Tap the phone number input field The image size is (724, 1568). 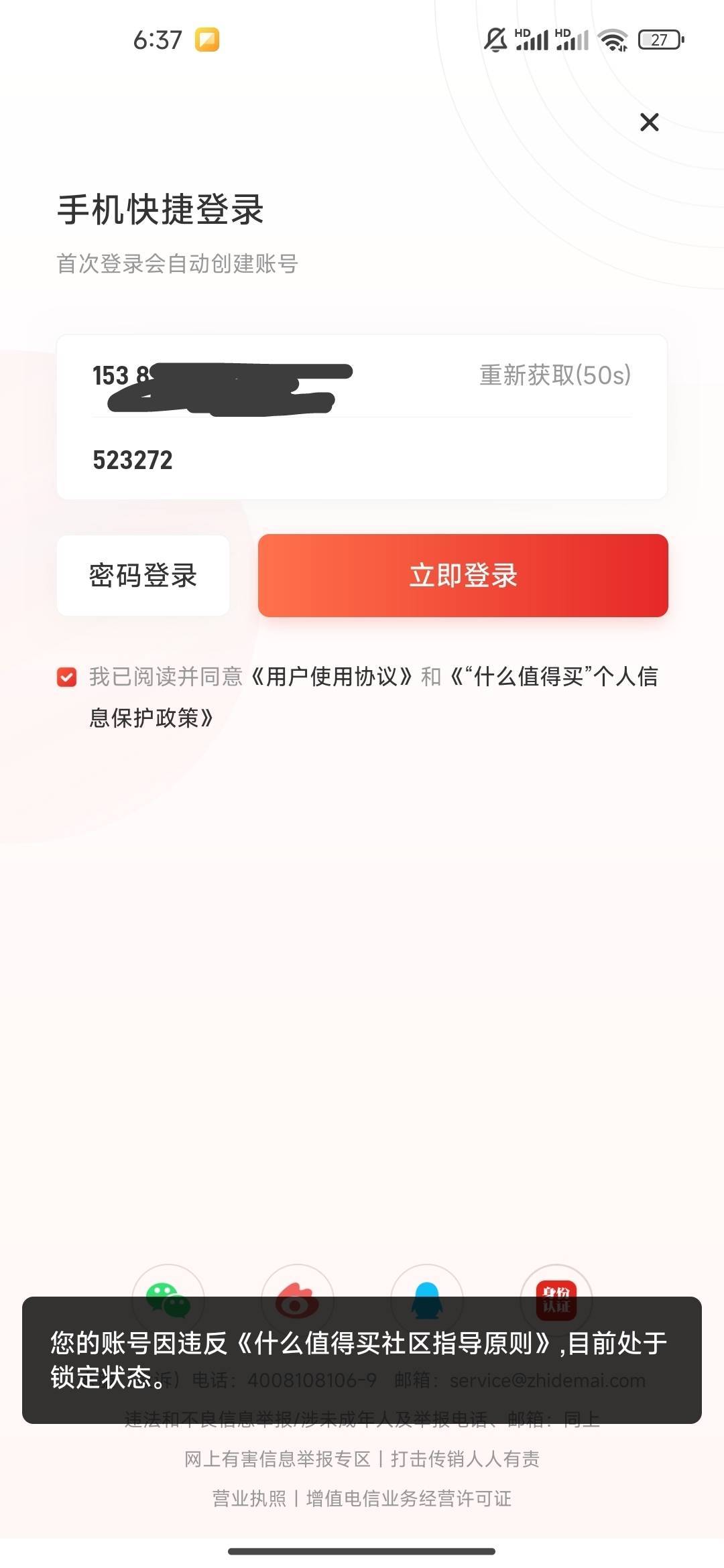coord(282,376)
